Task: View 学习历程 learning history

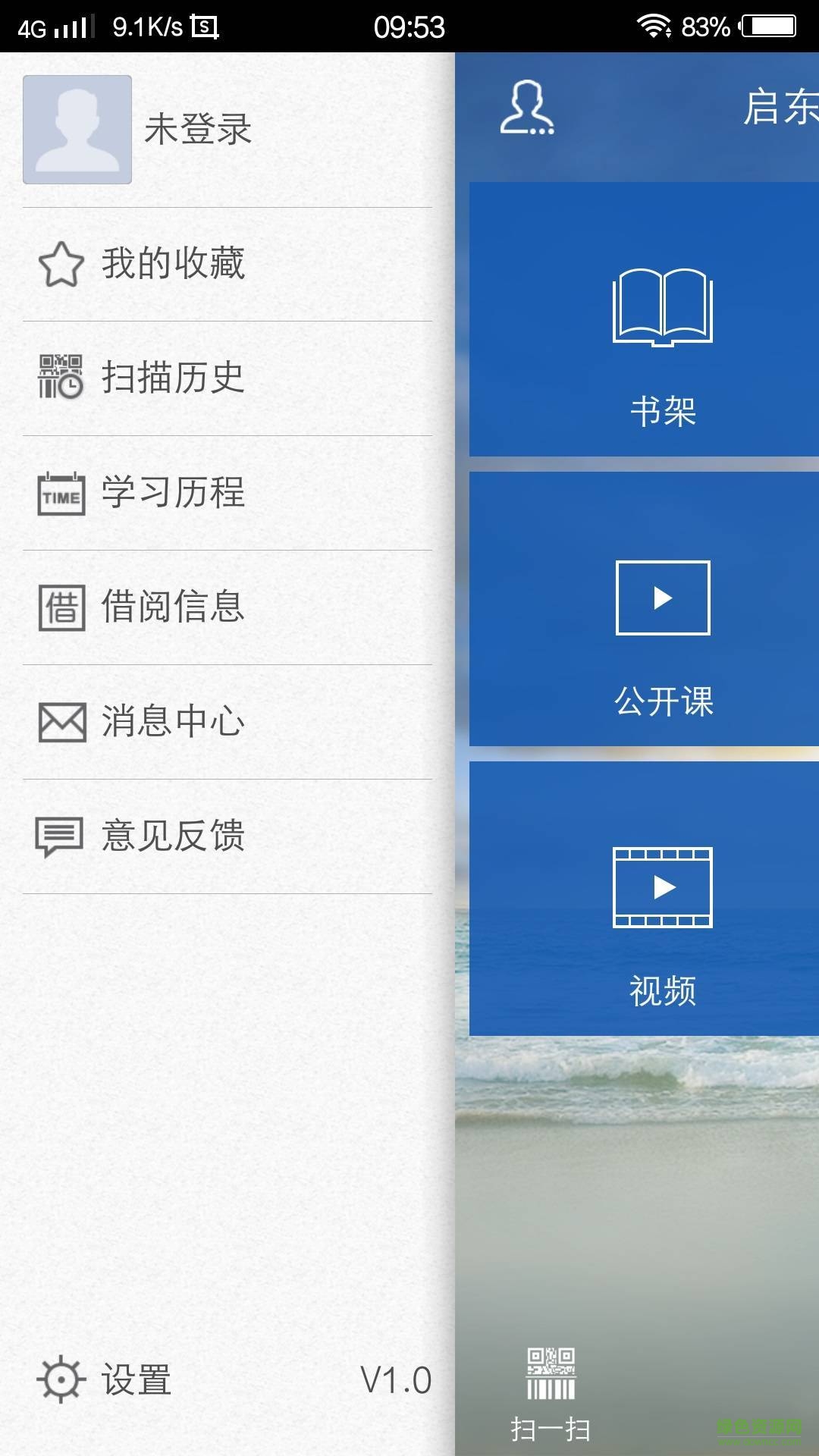Action: pyautogui.click(x=173, y=493)
